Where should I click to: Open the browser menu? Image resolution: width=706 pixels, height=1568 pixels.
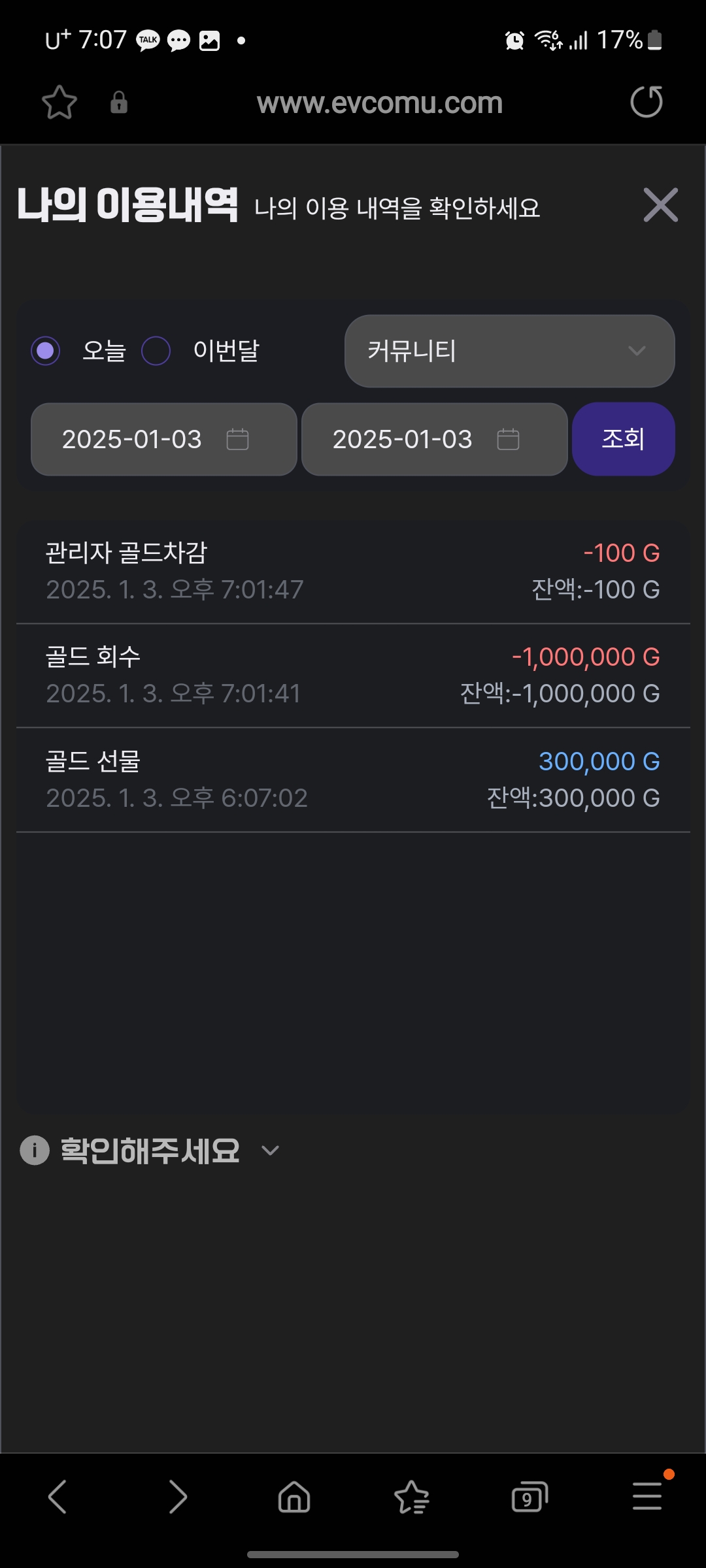click(x=647, y=1496)
